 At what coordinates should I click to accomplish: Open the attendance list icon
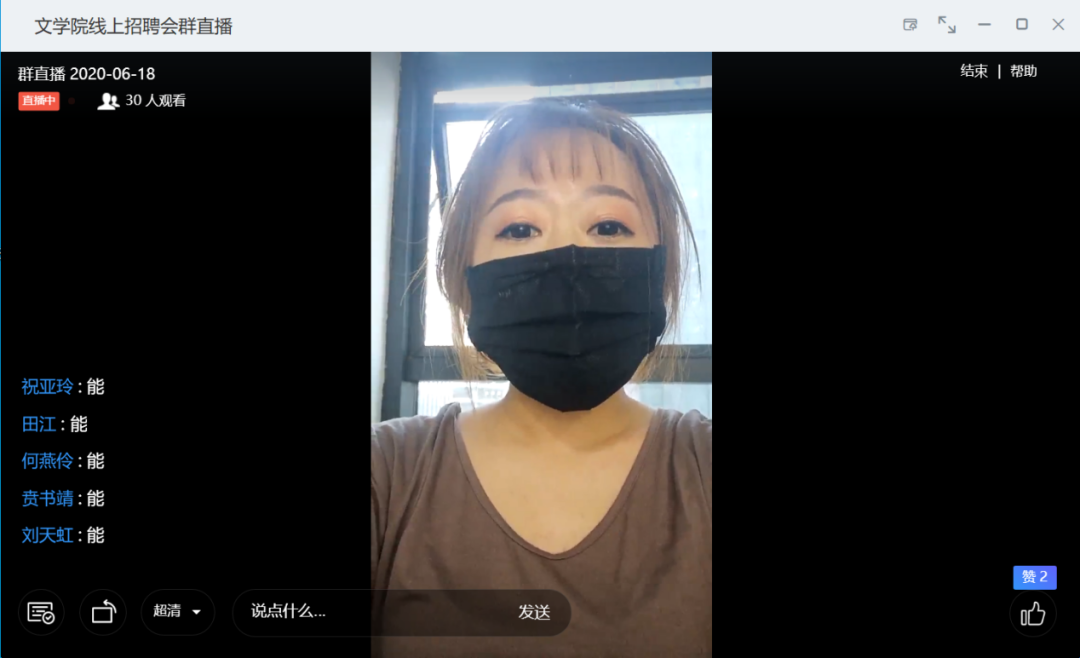click(x=41, y=612)
